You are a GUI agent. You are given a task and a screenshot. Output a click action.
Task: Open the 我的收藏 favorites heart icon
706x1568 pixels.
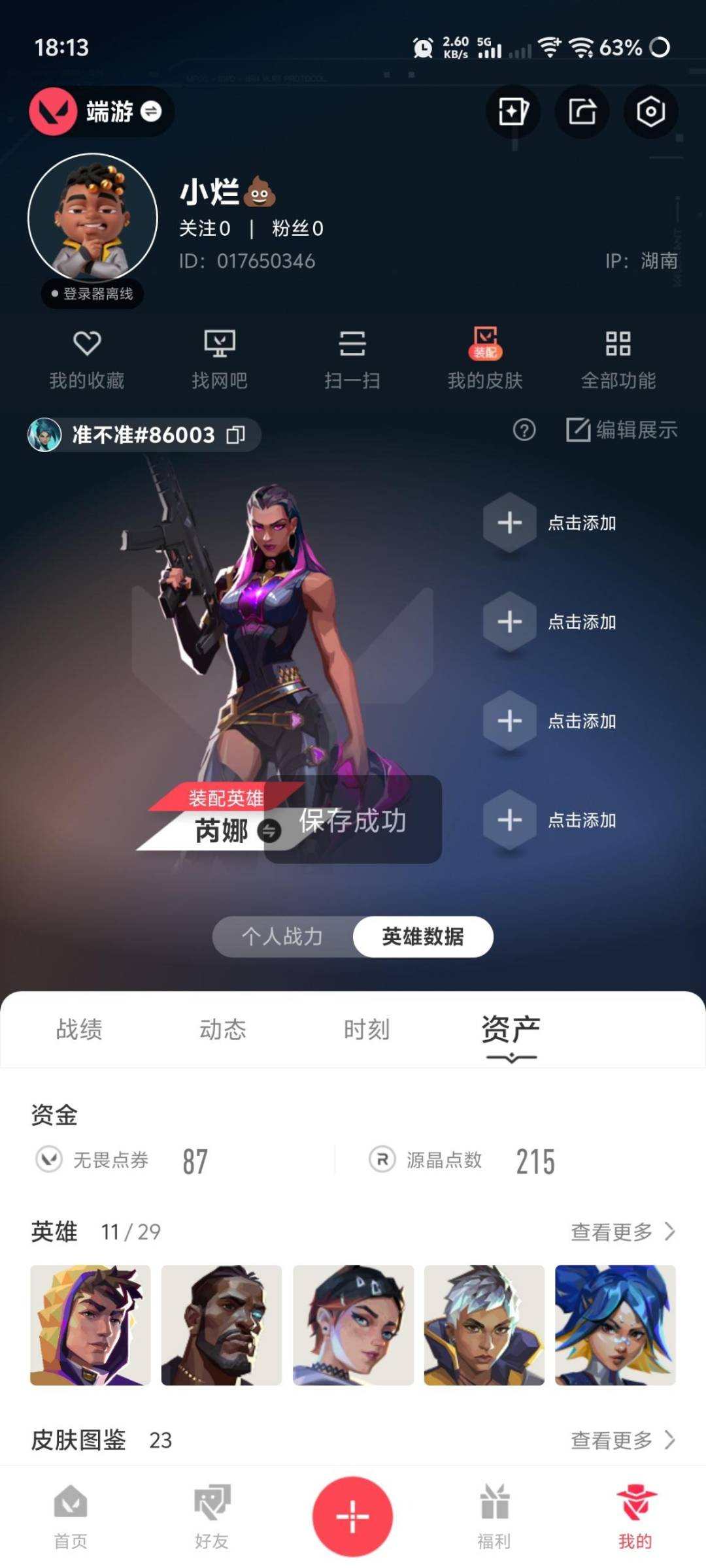[87, 358]
